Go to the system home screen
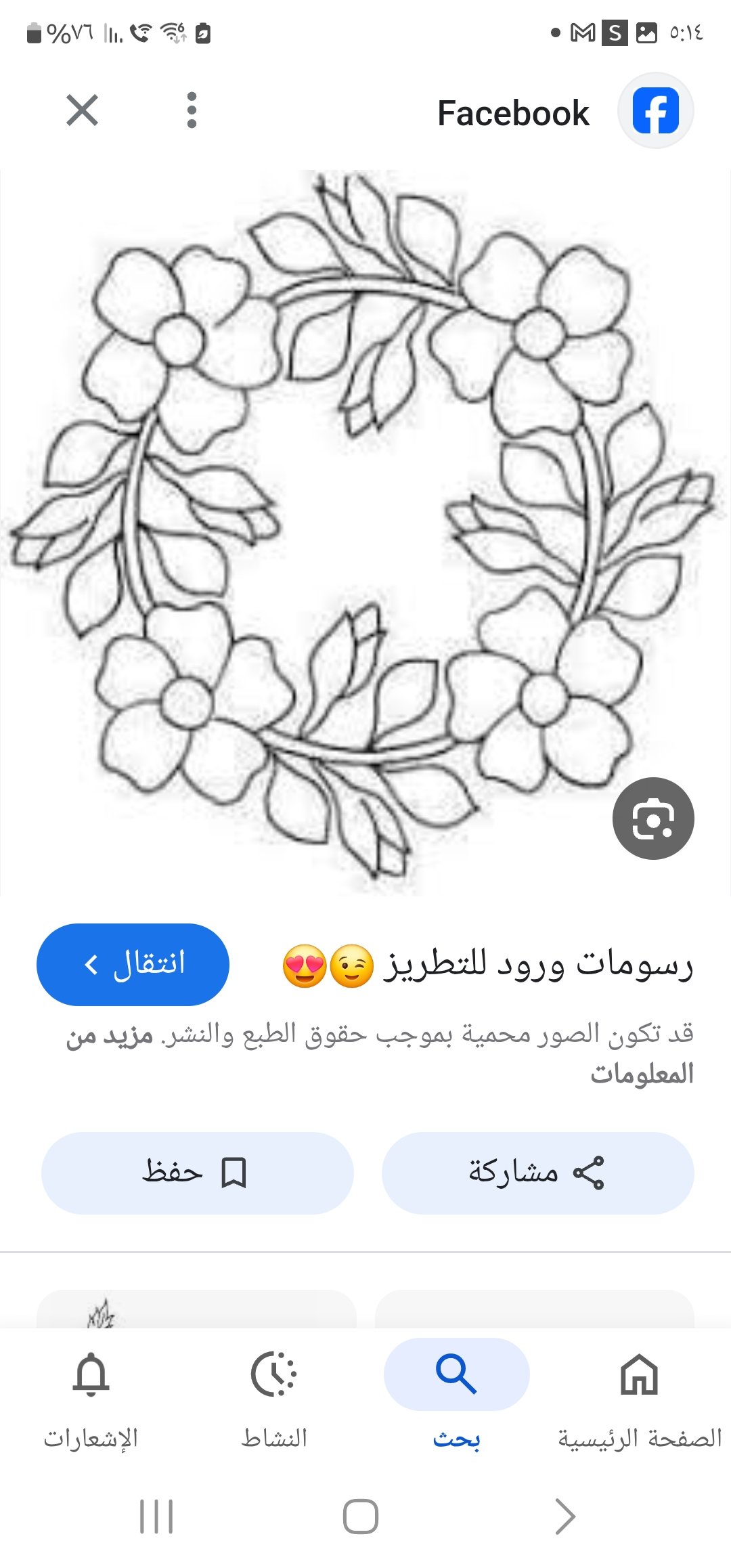Viewport: 731px width, 1568px height. [360, 1517]
